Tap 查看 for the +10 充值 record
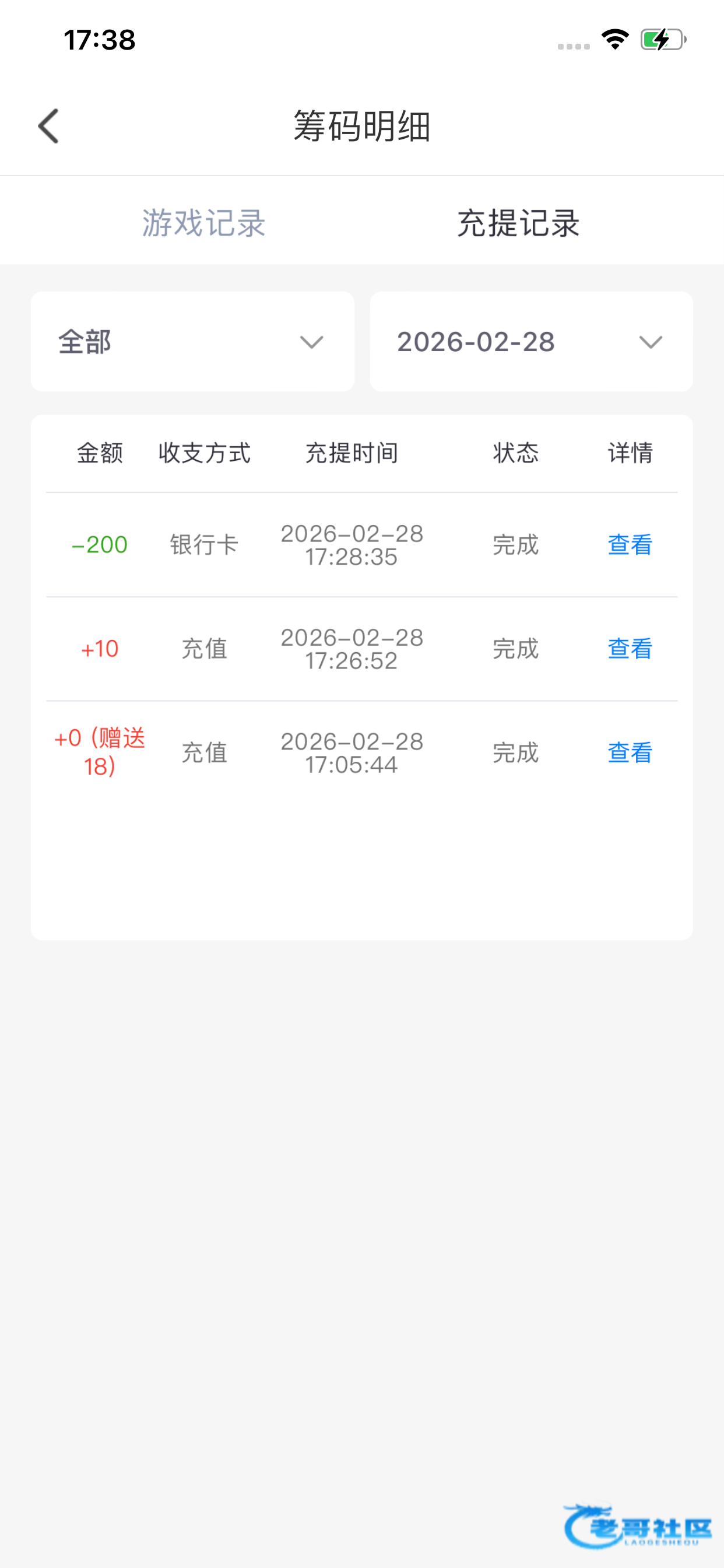 coord(630,649)
